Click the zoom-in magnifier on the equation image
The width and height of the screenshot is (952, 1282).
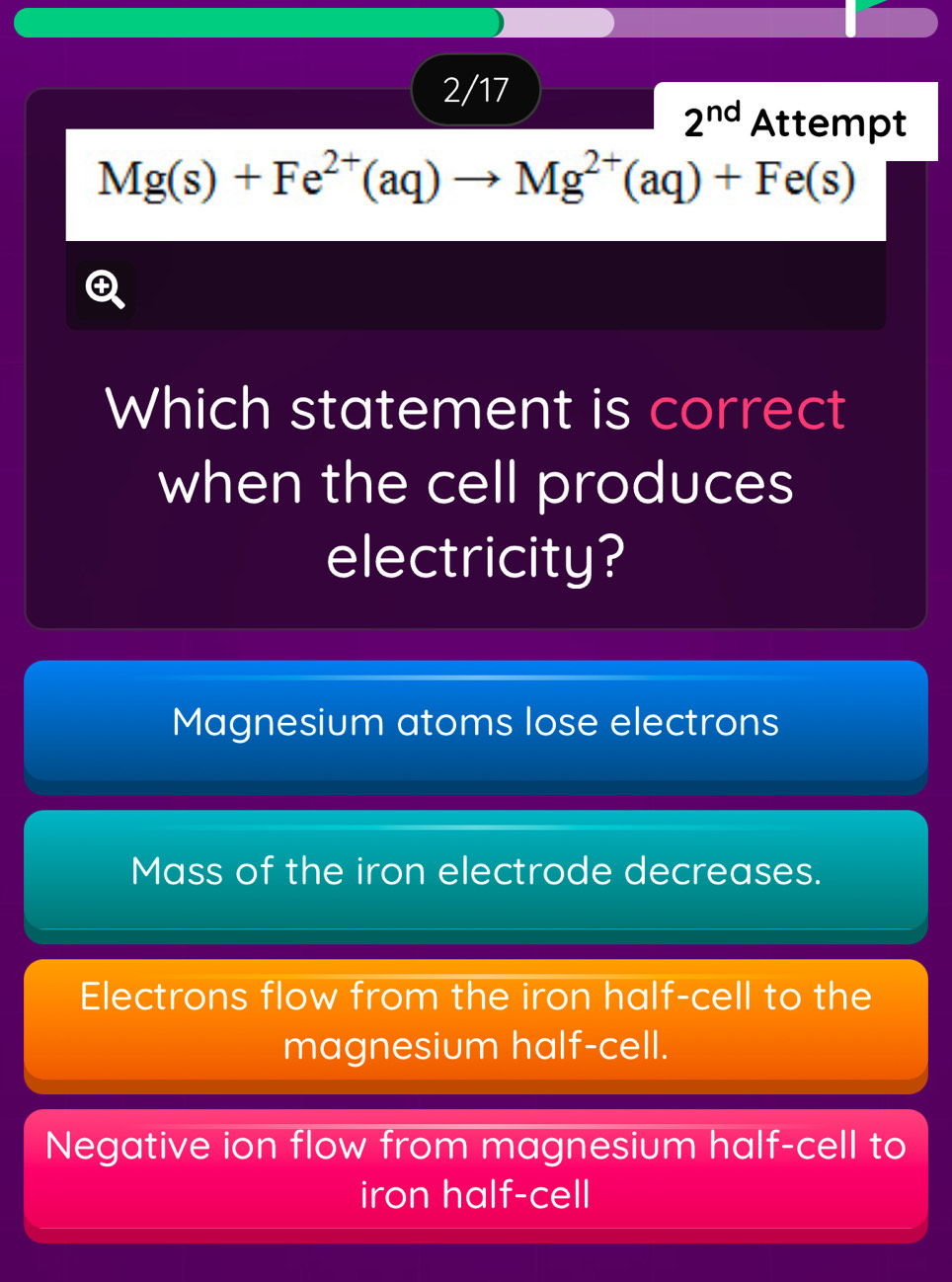pyautogui.click(x=103, y=289)
